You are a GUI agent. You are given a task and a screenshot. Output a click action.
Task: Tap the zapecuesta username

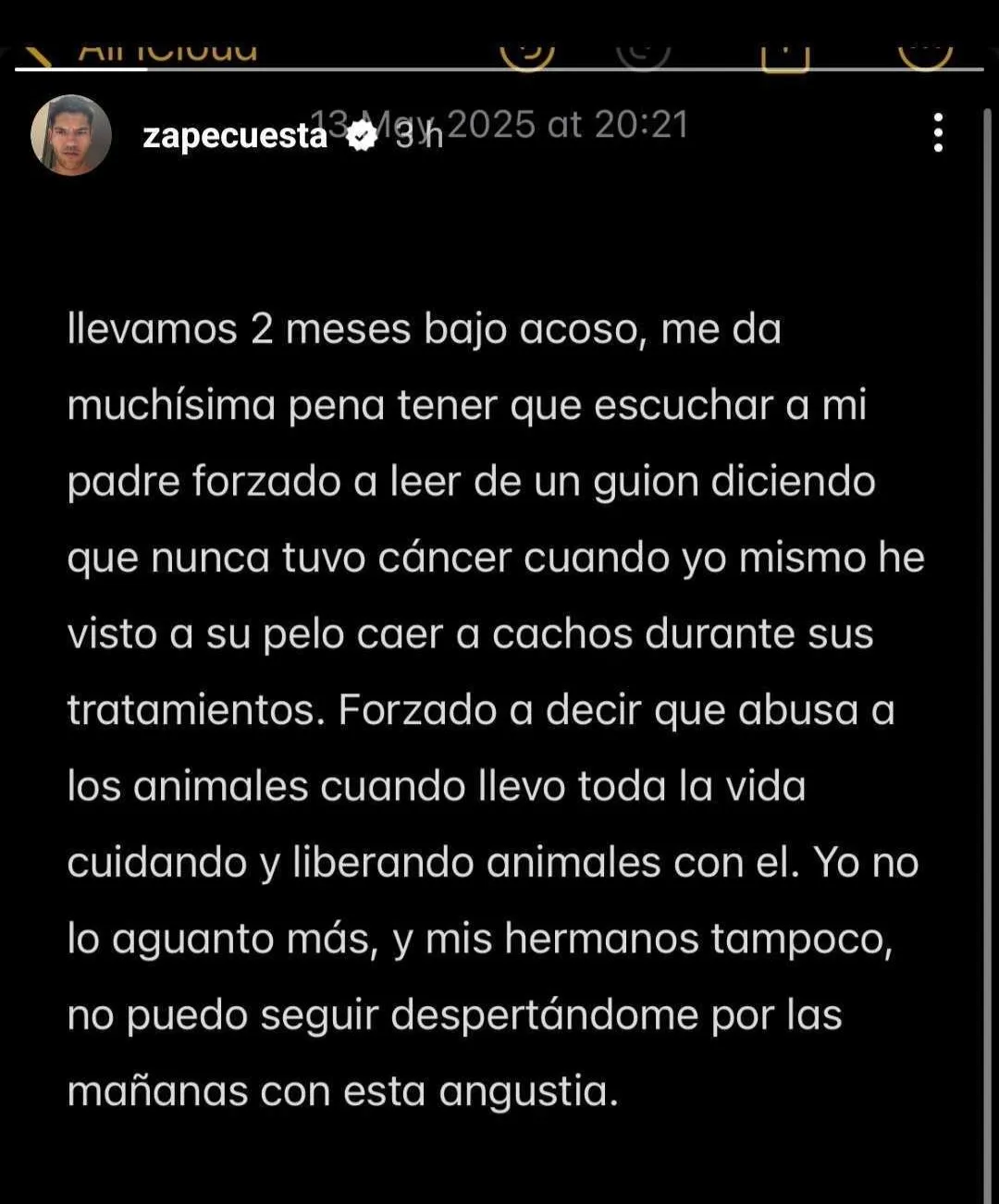[x=235, y=136]
